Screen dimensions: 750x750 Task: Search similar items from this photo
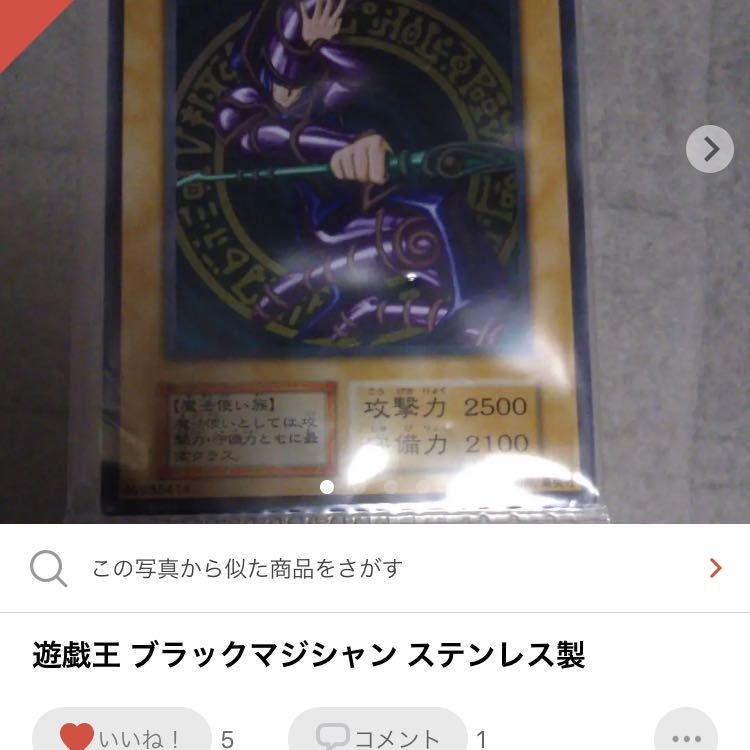(x=375, y=568)
